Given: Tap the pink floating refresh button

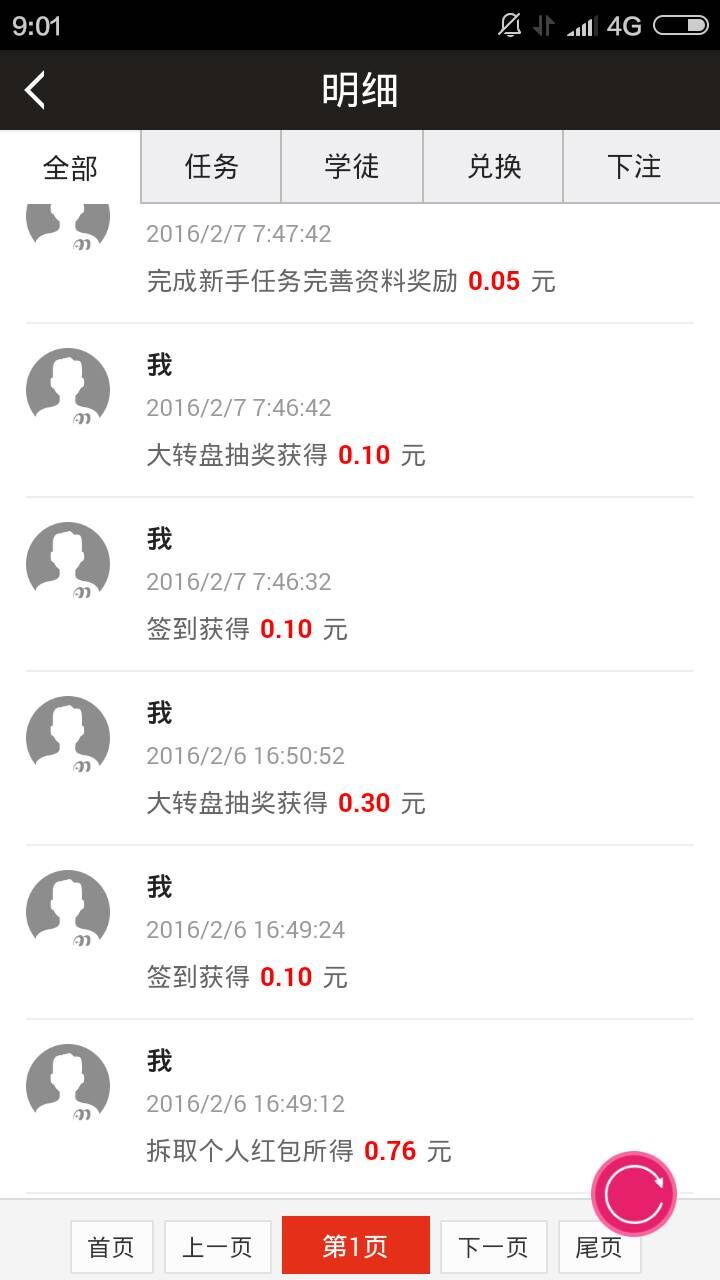Looking at the screenshot, I should (x=634, y=1193).
